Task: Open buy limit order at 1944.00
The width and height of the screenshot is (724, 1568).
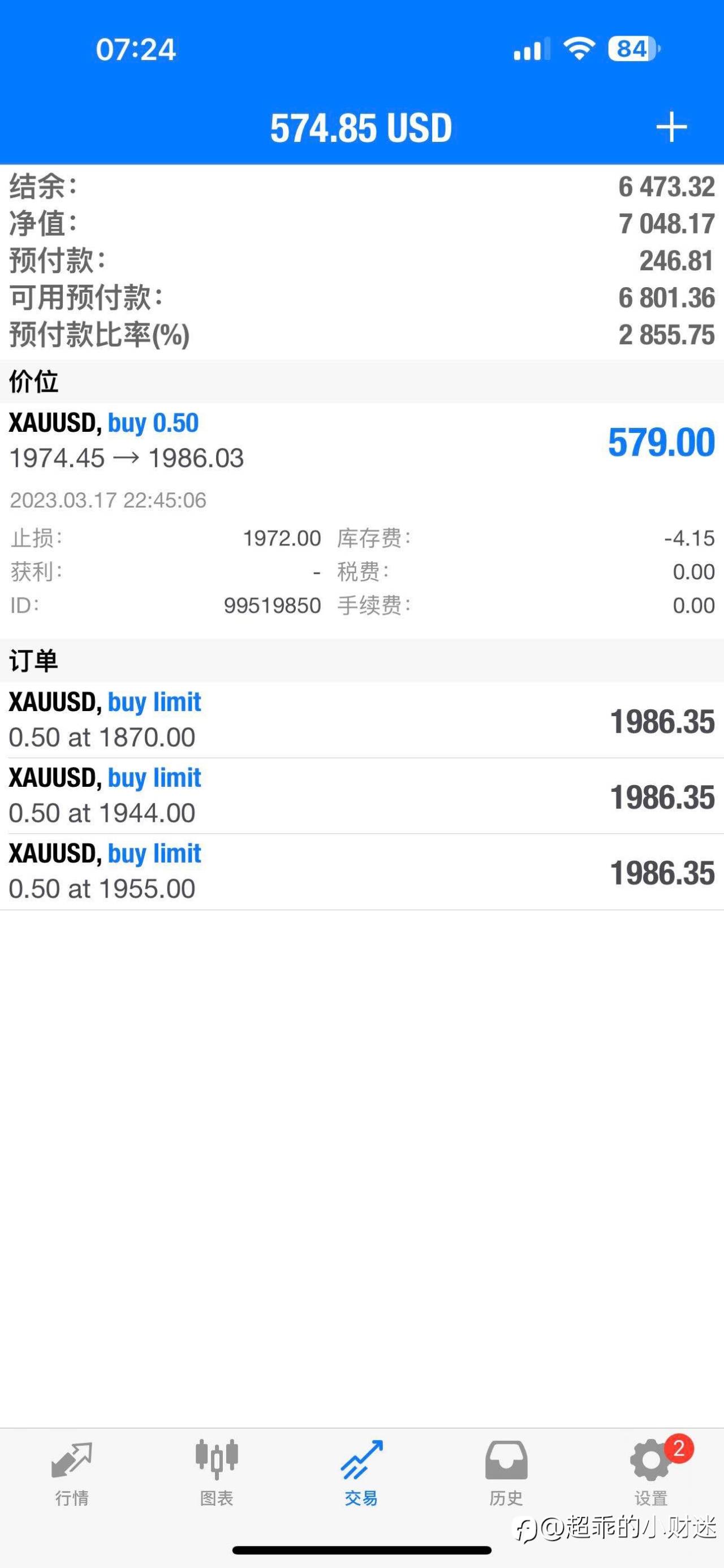Action: [361, 796]
